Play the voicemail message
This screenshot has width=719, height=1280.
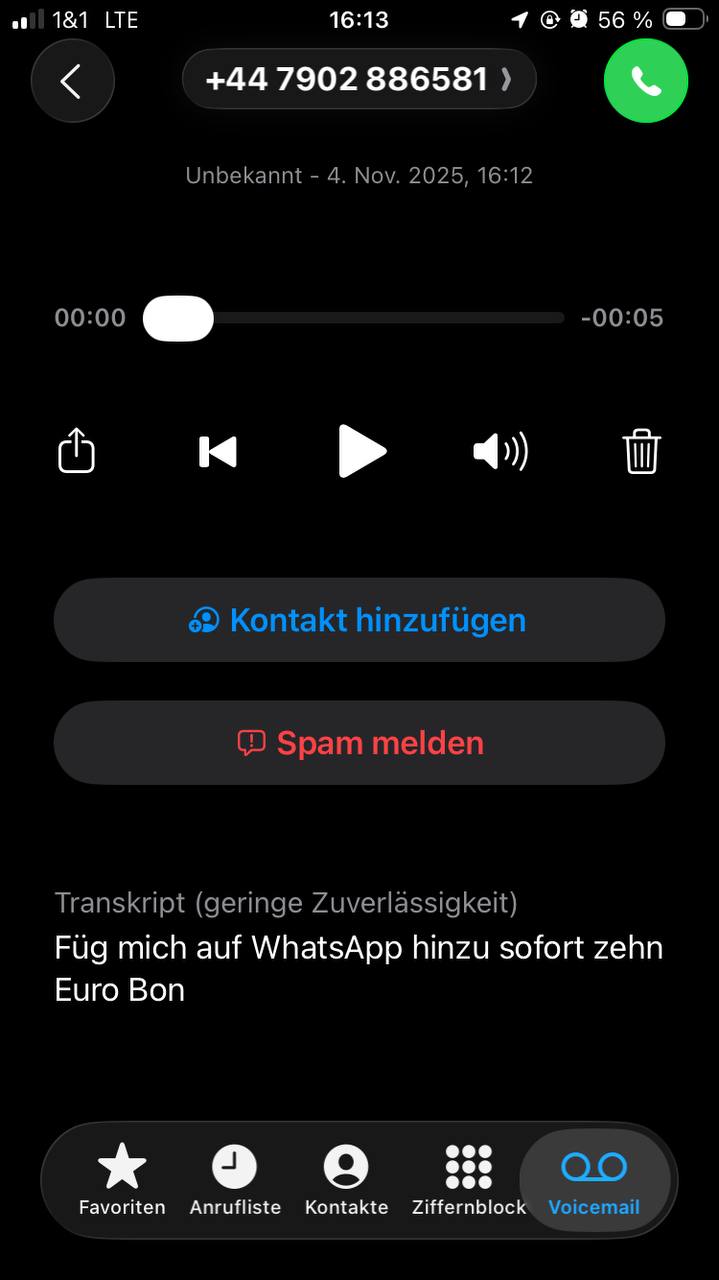pyautogui.click(x=361, y=452)
